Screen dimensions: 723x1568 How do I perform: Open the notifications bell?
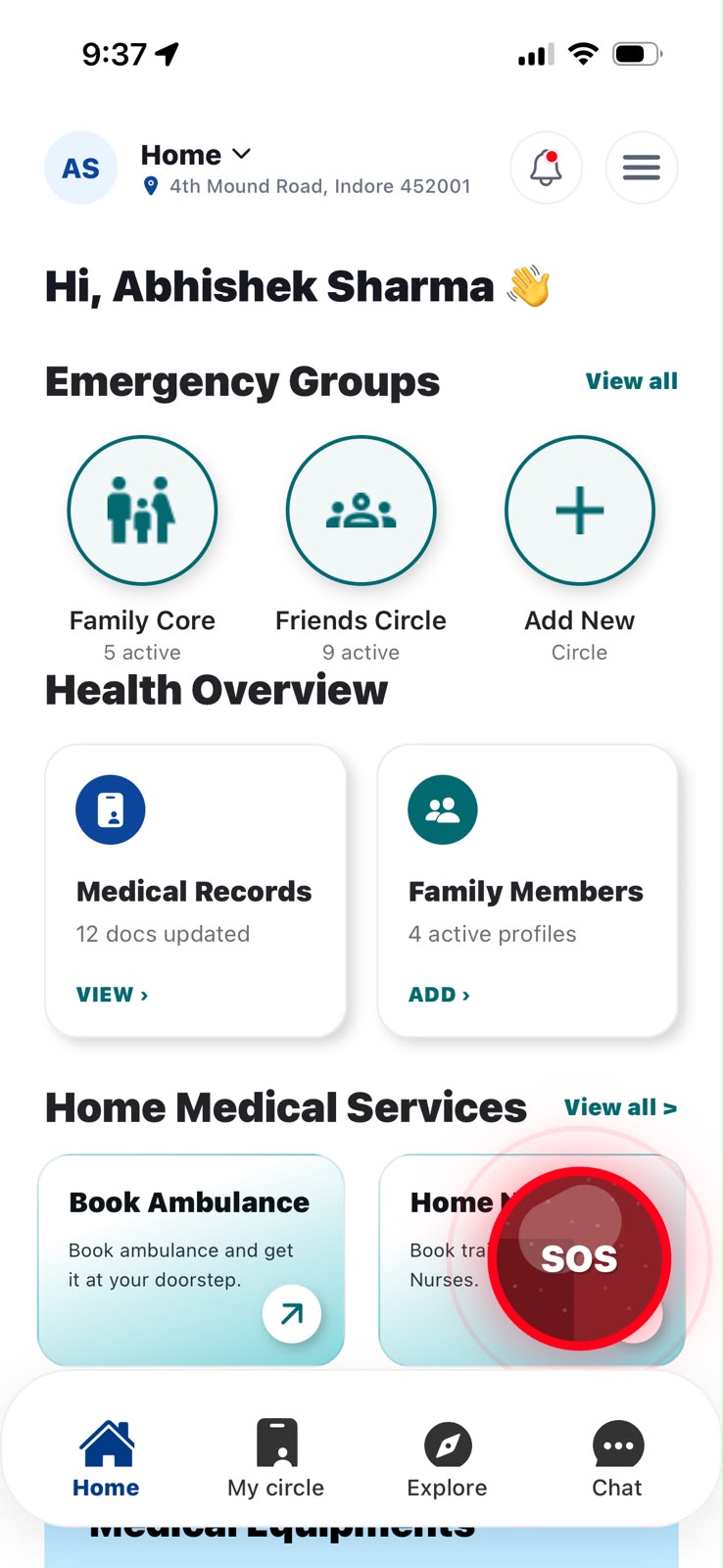[546, 168]
